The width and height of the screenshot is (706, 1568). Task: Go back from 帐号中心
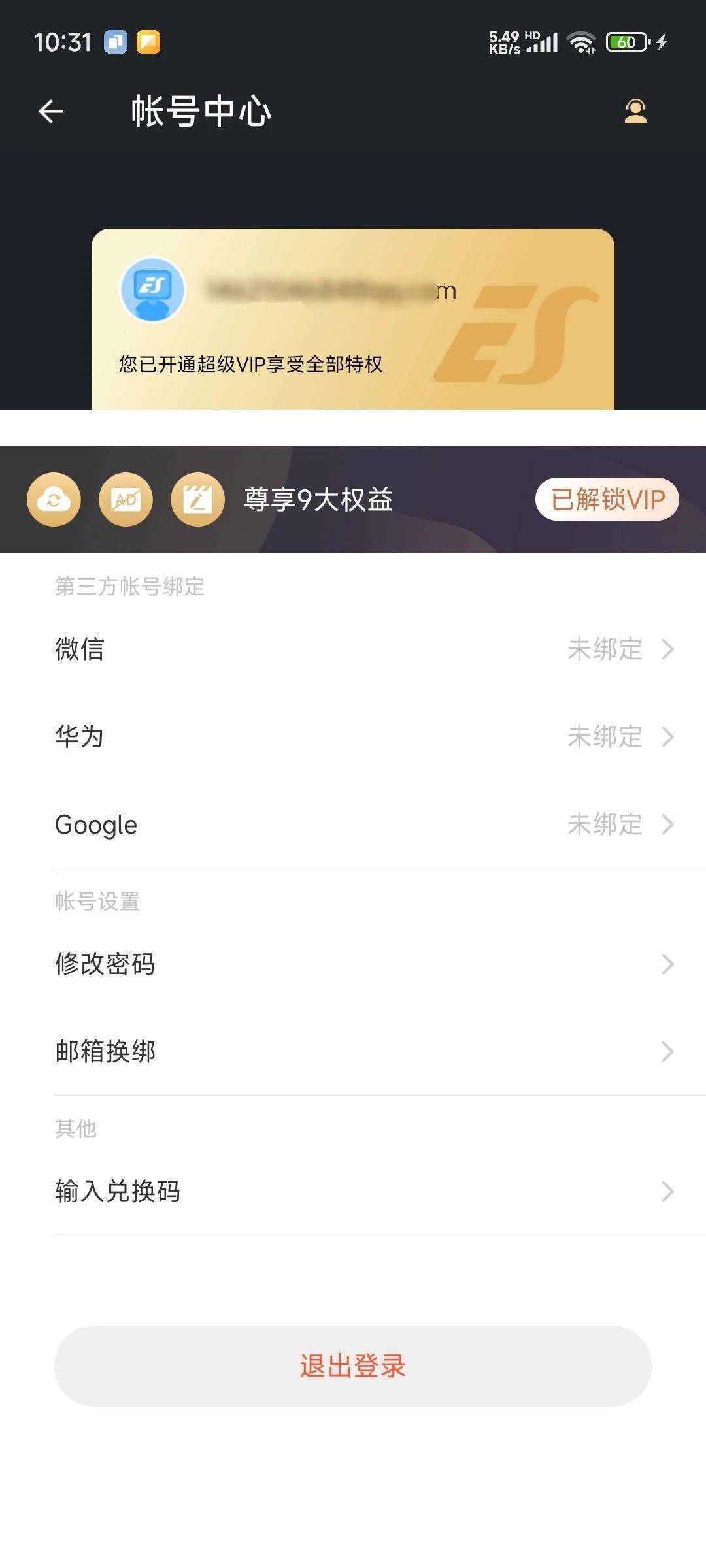pyautogui.click(x=51, y=111)
